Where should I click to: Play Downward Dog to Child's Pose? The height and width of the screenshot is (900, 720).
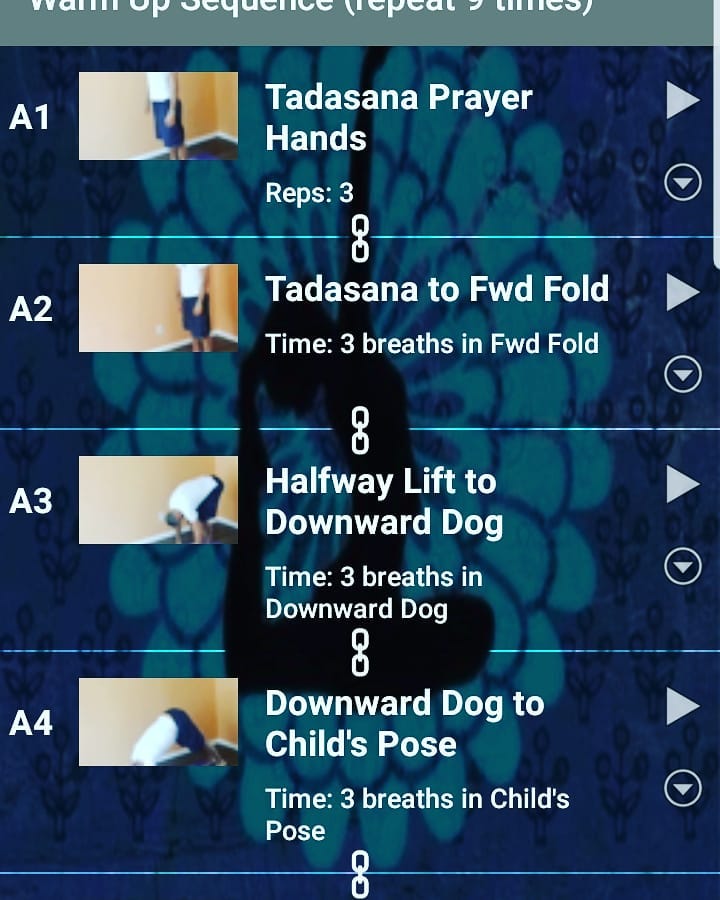pyautogui.click(x=683, y=706)
